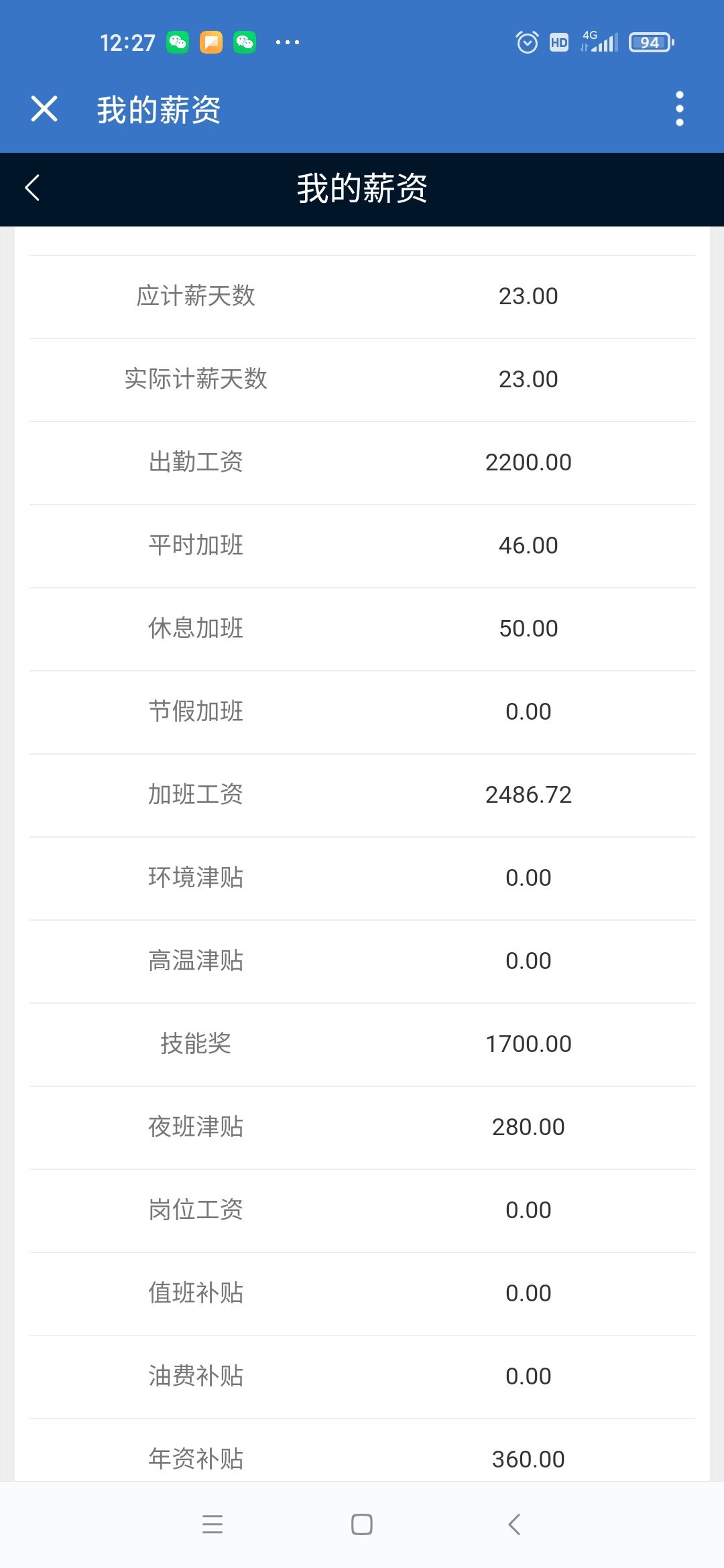This screenshot has width=724, height=1568.
Task: Open recent apps from navigation bar
Action: [213, 1524]
